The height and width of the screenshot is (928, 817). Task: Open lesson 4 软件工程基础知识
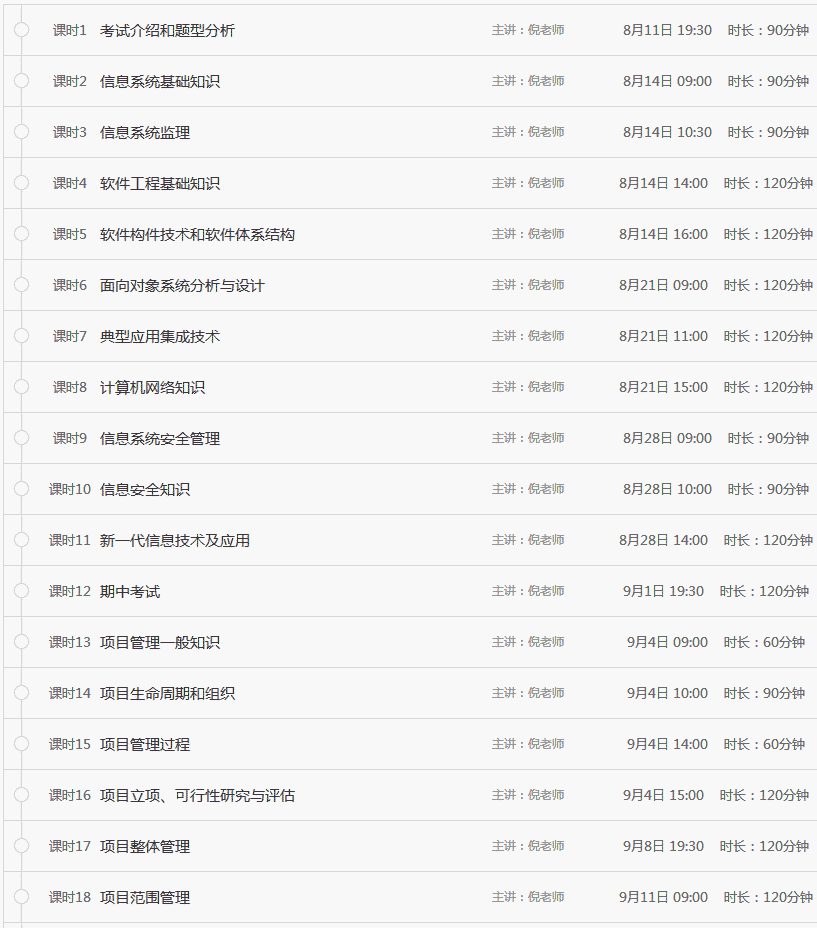tap(159, 184)
